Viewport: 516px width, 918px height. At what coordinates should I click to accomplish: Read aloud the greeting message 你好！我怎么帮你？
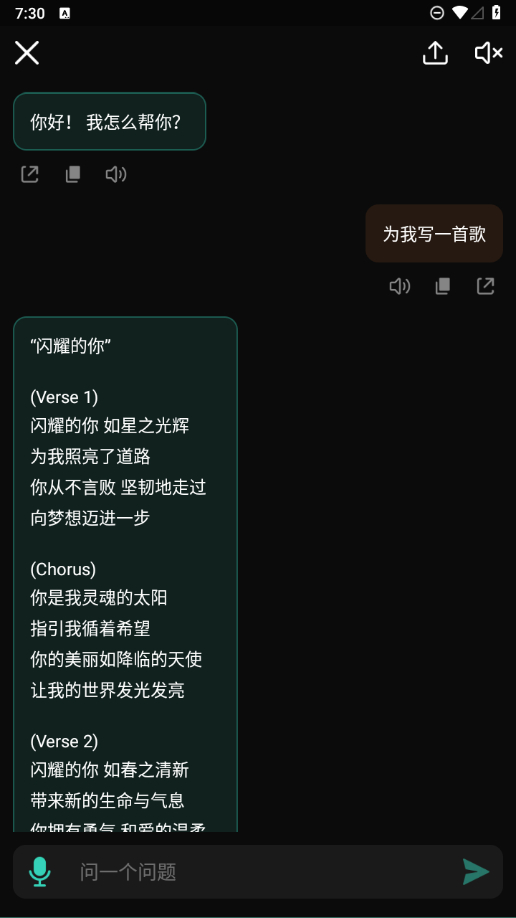coord(116,174)
